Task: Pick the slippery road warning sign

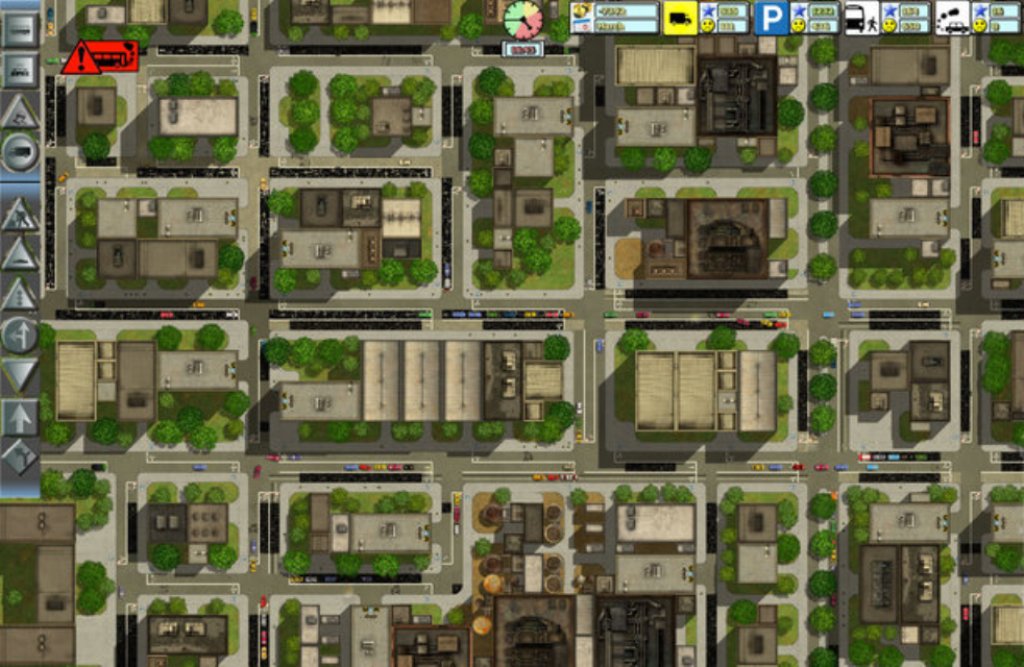Action: (x=20, y=112)
